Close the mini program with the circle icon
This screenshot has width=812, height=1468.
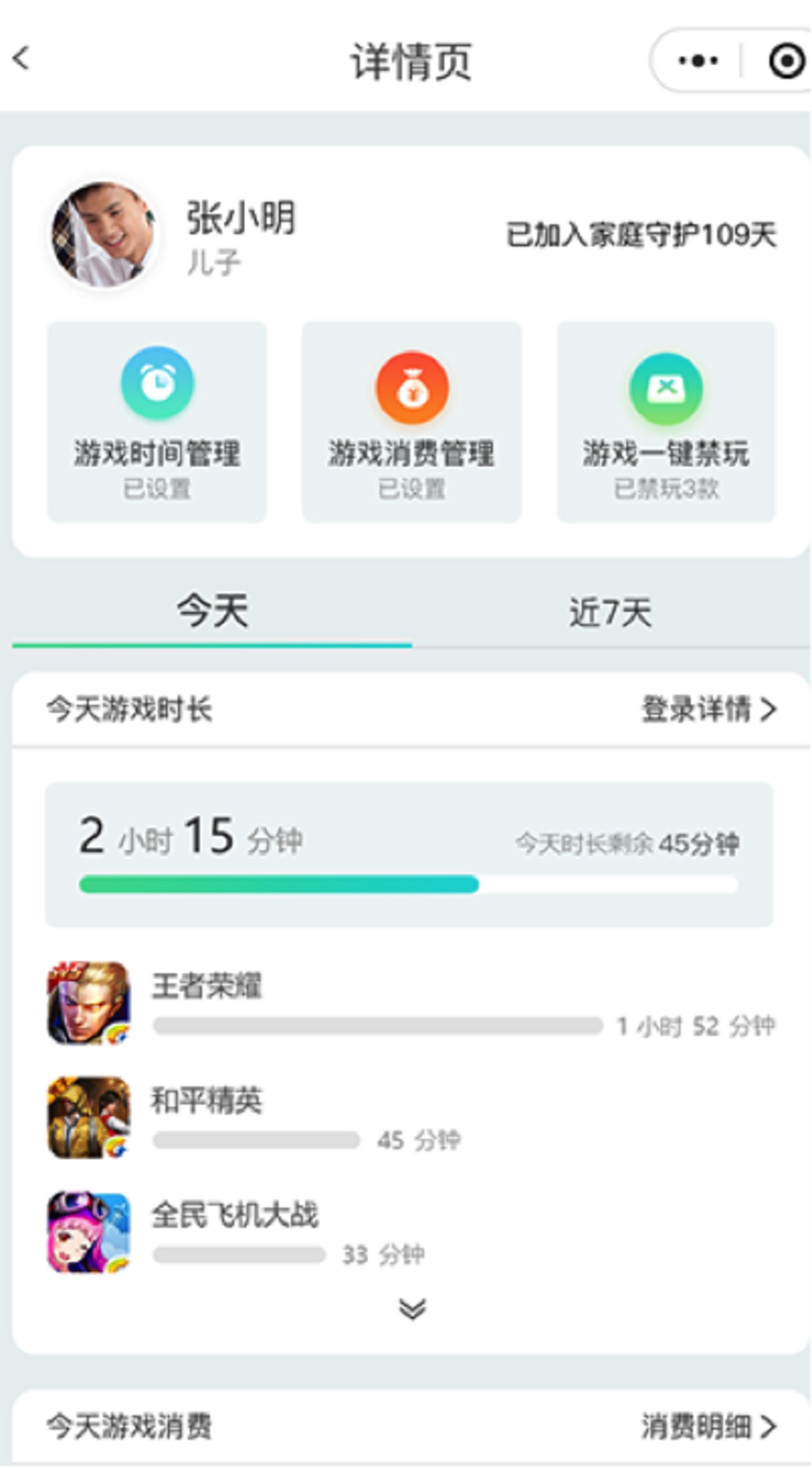pyautogui.click(x=786, y=60)
